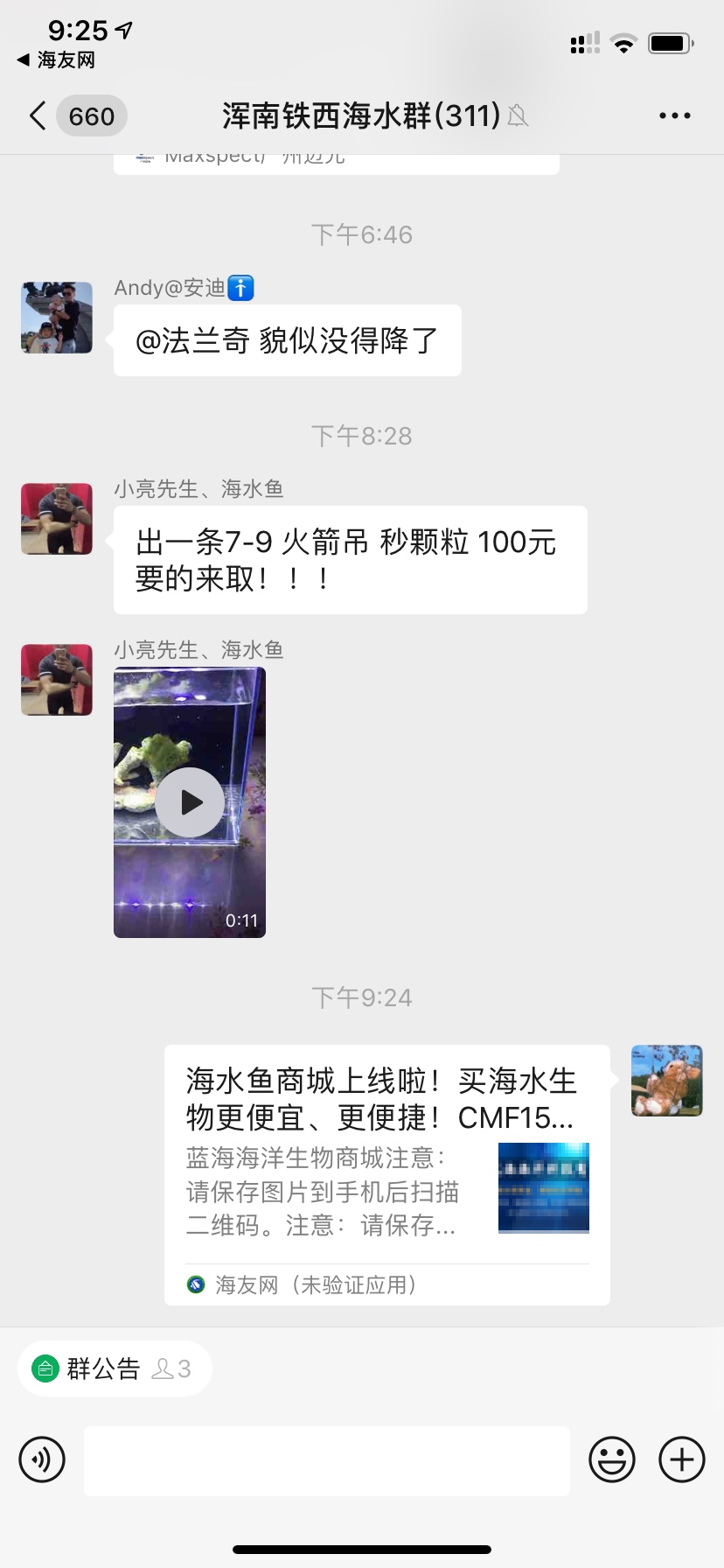Viewport: 724px width, 1568px height.
Task: Open my own avatar beside the shared card
Action: coord(666,1081)
